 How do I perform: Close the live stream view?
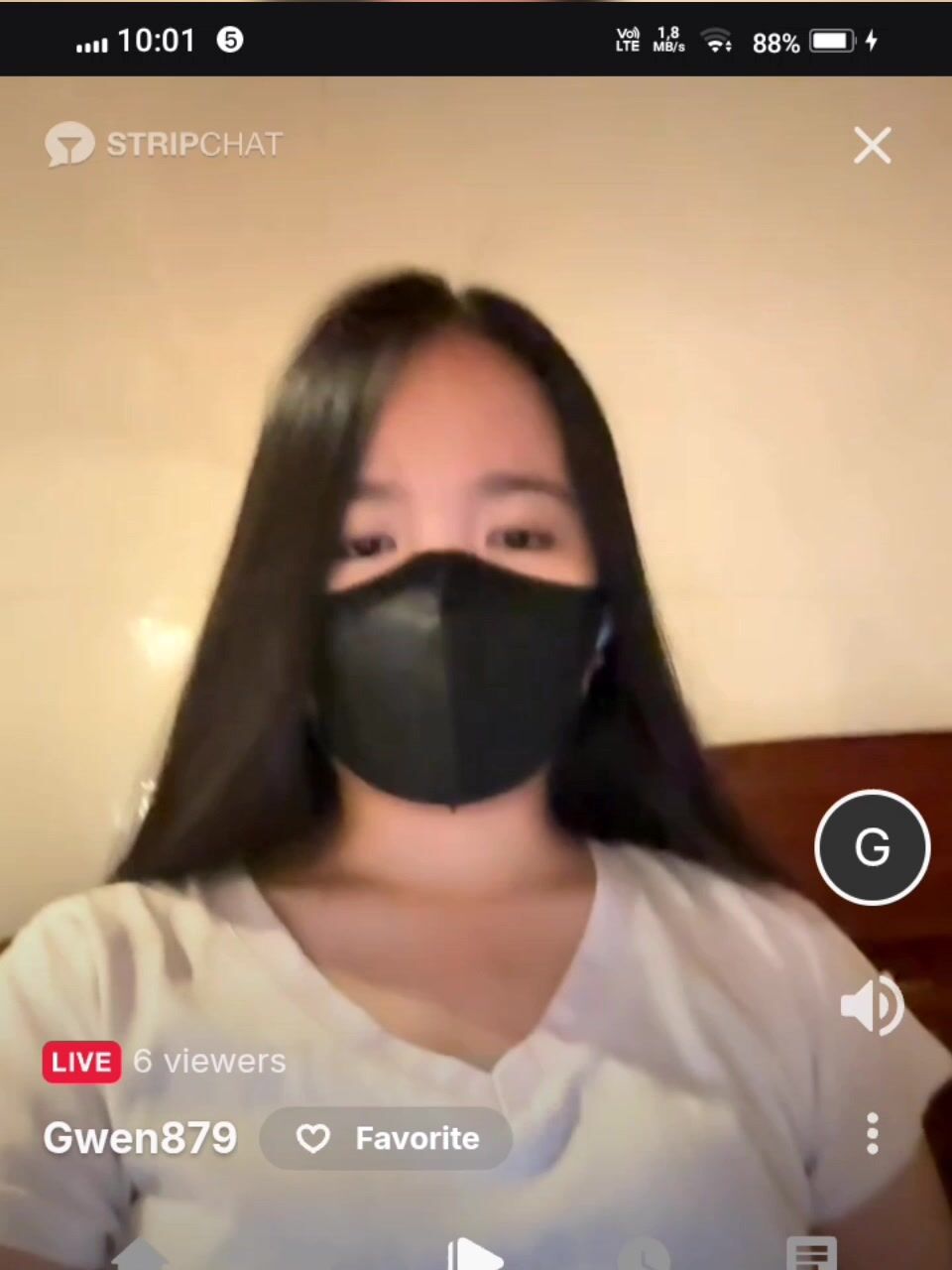tap(873, 146)
